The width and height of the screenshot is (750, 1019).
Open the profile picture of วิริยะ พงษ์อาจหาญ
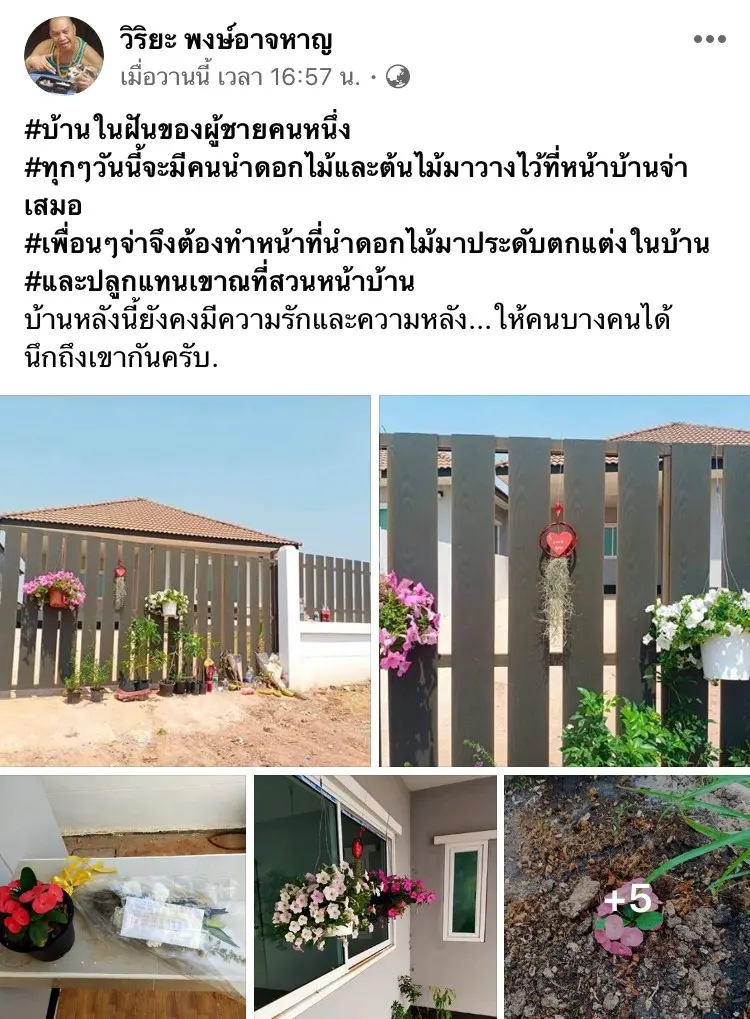(64, 55)
